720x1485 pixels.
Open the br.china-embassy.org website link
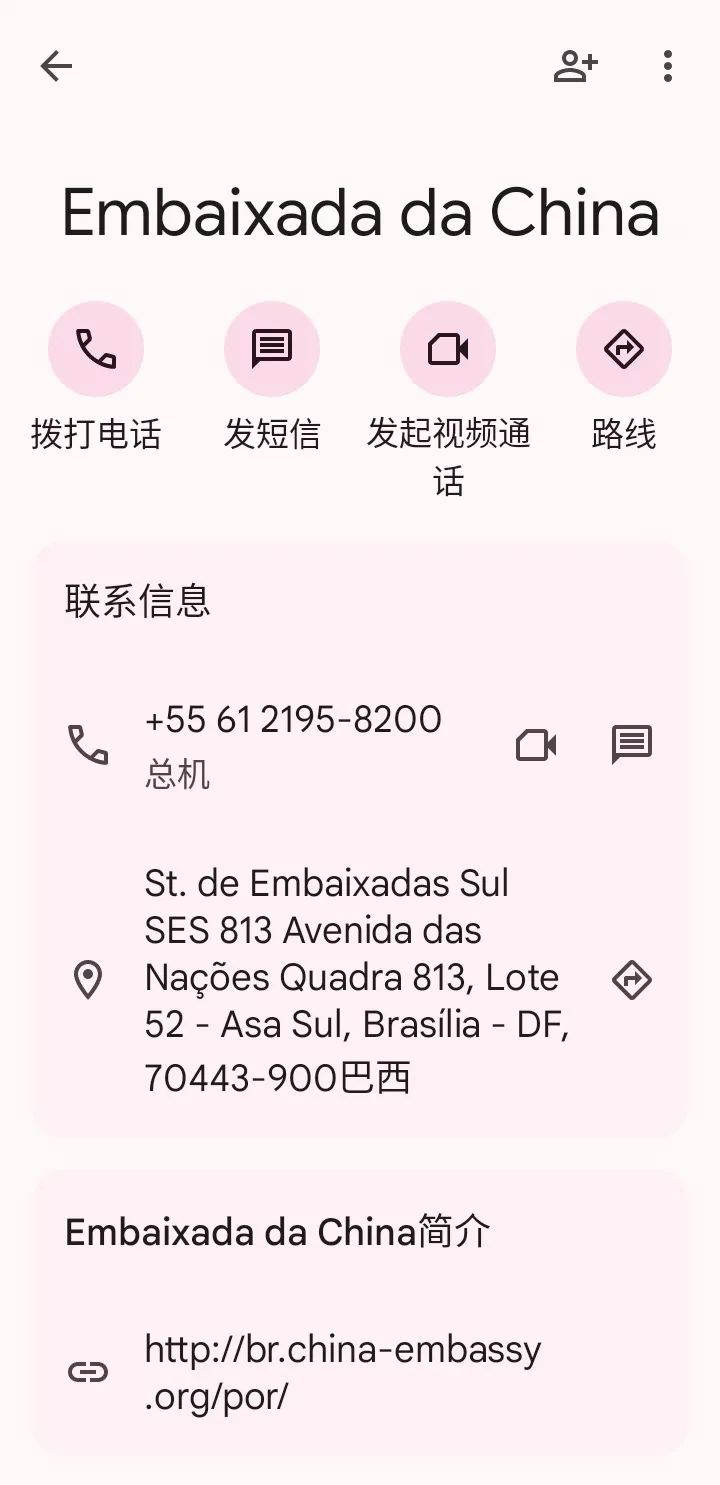pos(342,1372)
